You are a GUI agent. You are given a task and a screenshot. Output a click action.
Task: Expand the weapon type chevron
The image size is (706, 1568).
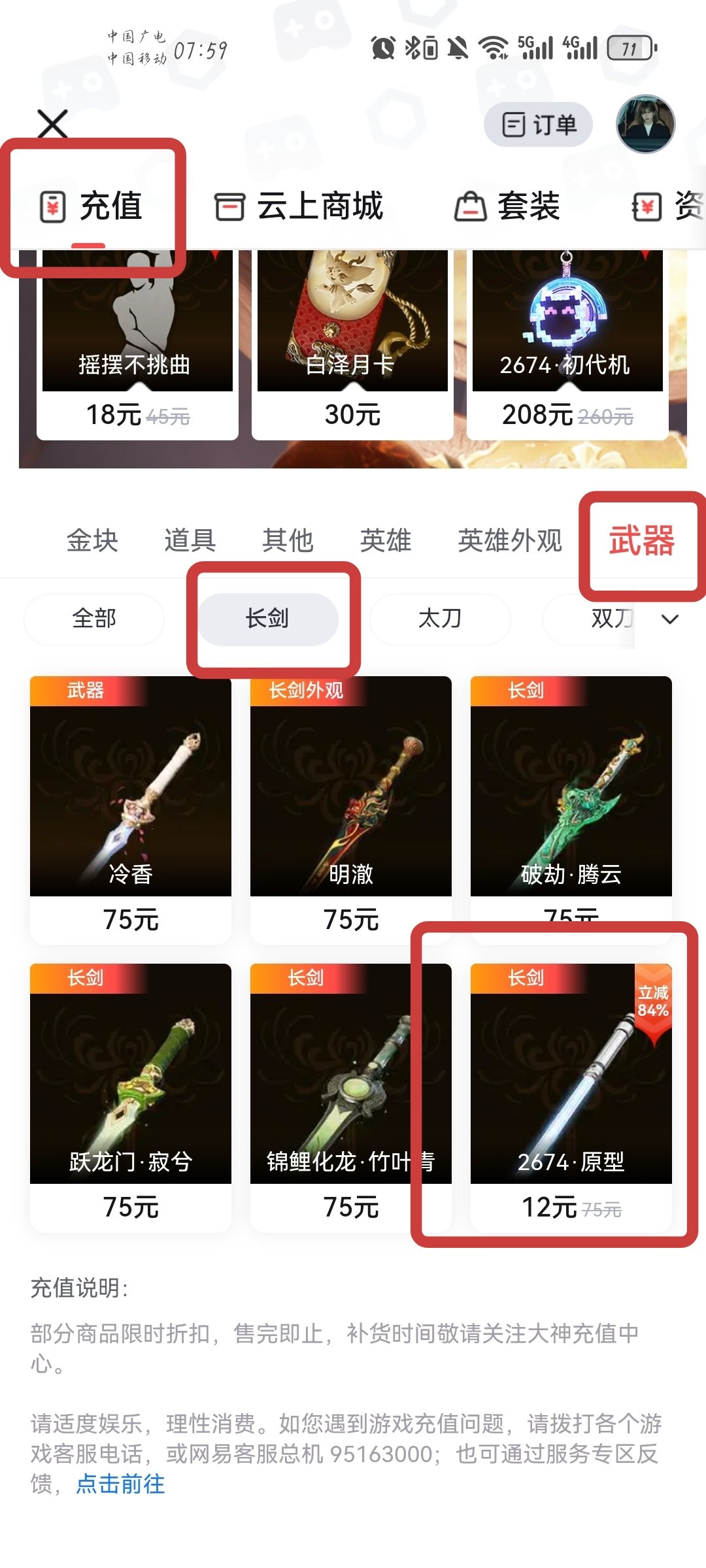(x=670, y=619)
